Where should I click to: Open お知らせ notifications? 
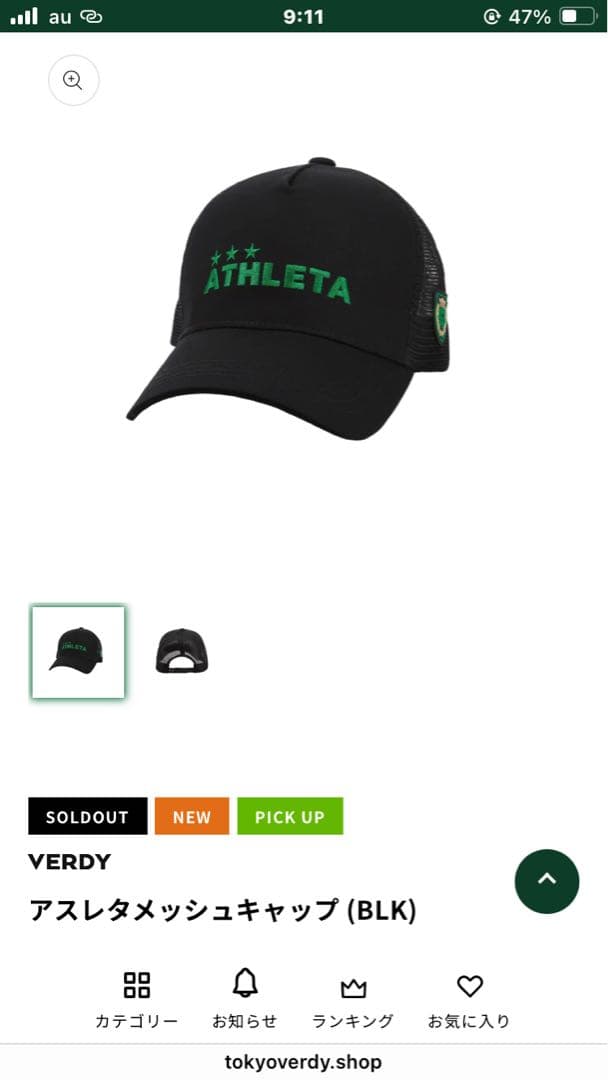(244, 999)
